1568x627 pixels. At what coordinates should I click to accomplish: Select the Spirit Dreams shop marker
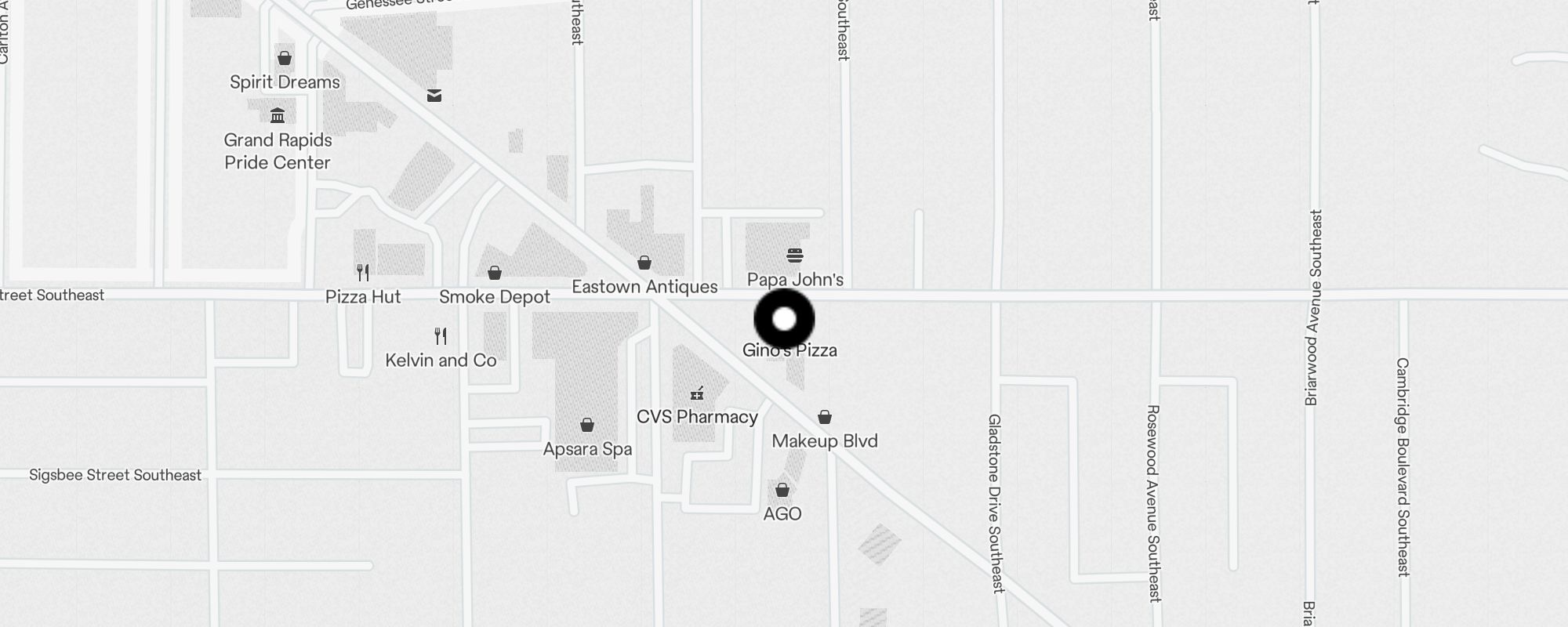pos(285,58)
